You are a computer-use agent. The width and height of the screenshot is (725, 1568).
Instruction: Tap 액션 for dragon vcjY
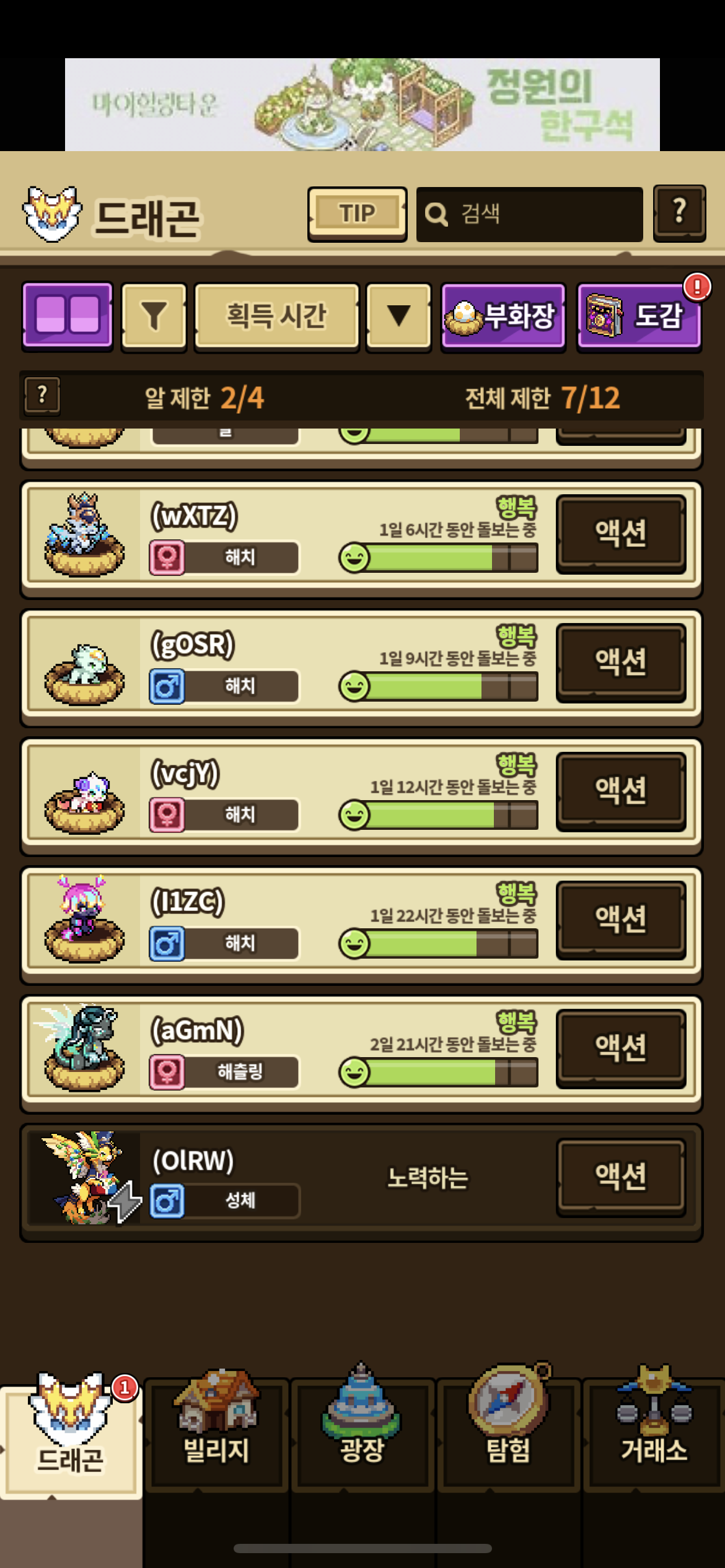point(621,791)
